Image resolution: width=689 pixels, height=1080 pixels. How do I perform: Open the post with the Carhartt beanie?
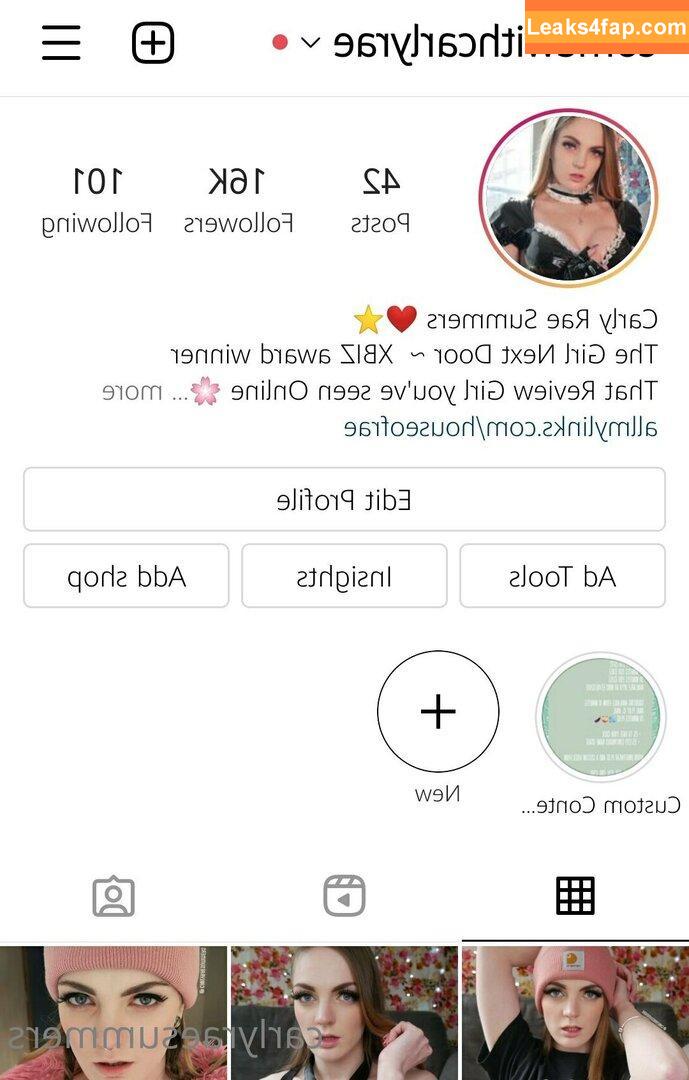click(575, 1012)
